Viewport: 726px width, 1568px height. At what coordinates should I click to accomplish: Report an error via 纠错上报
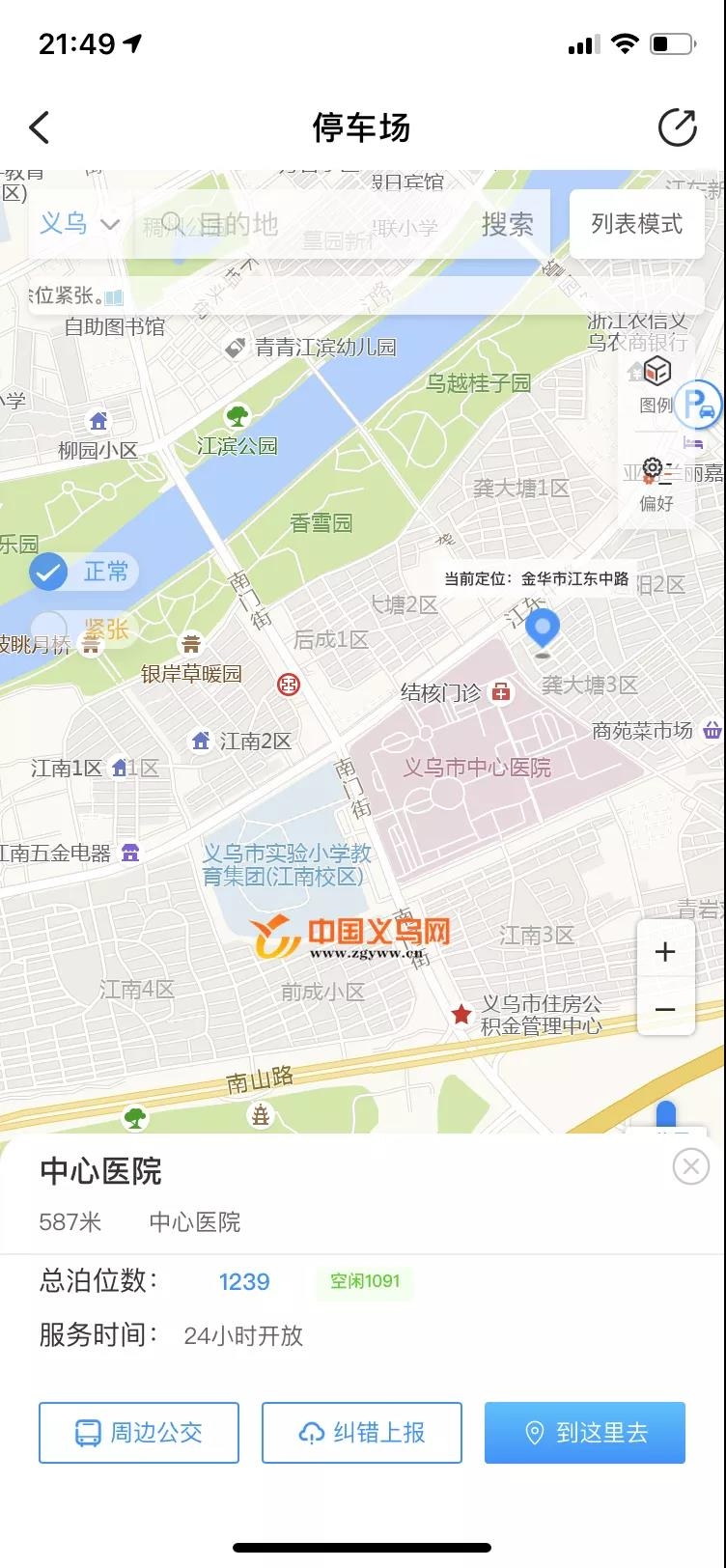pos(362,1432)
